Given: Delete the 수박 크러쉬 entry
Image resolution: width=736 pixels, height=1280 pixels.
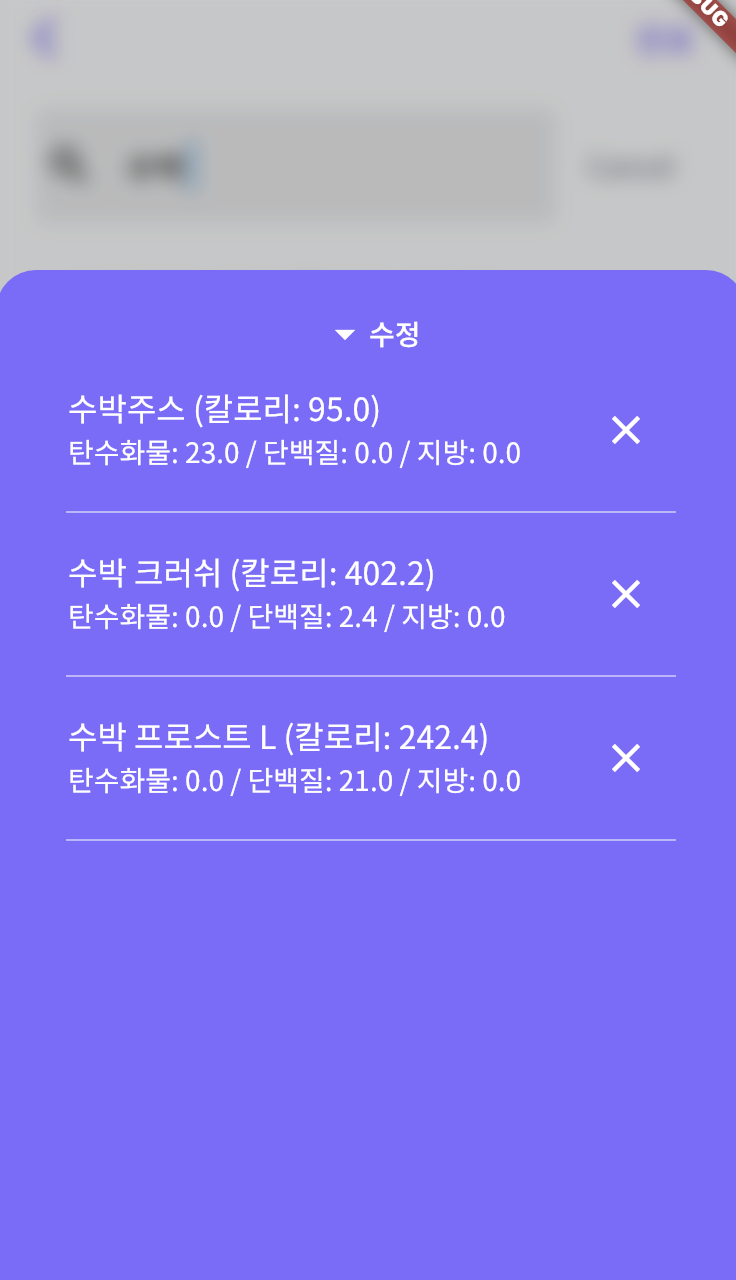Looking at the screenshot, I should (626, 595).
